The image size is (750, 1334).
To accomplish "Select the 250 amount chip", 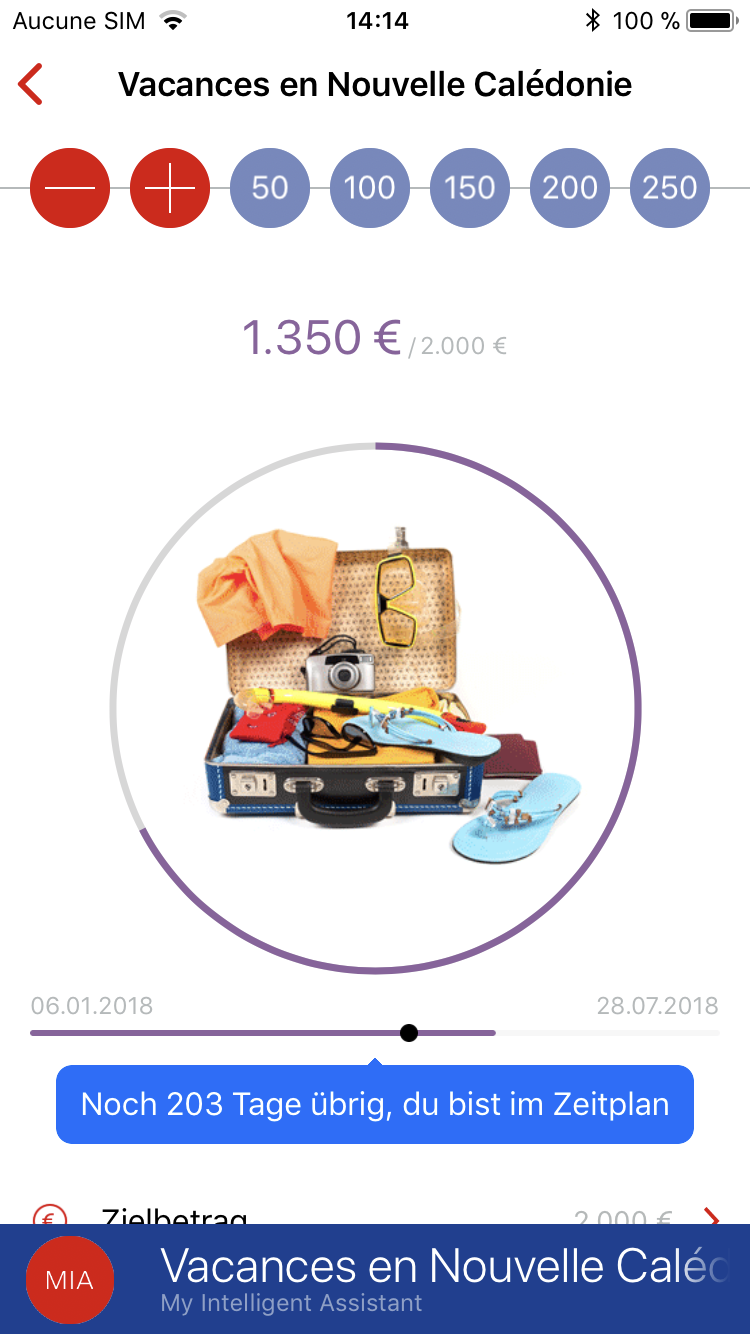I will point(670,188).
